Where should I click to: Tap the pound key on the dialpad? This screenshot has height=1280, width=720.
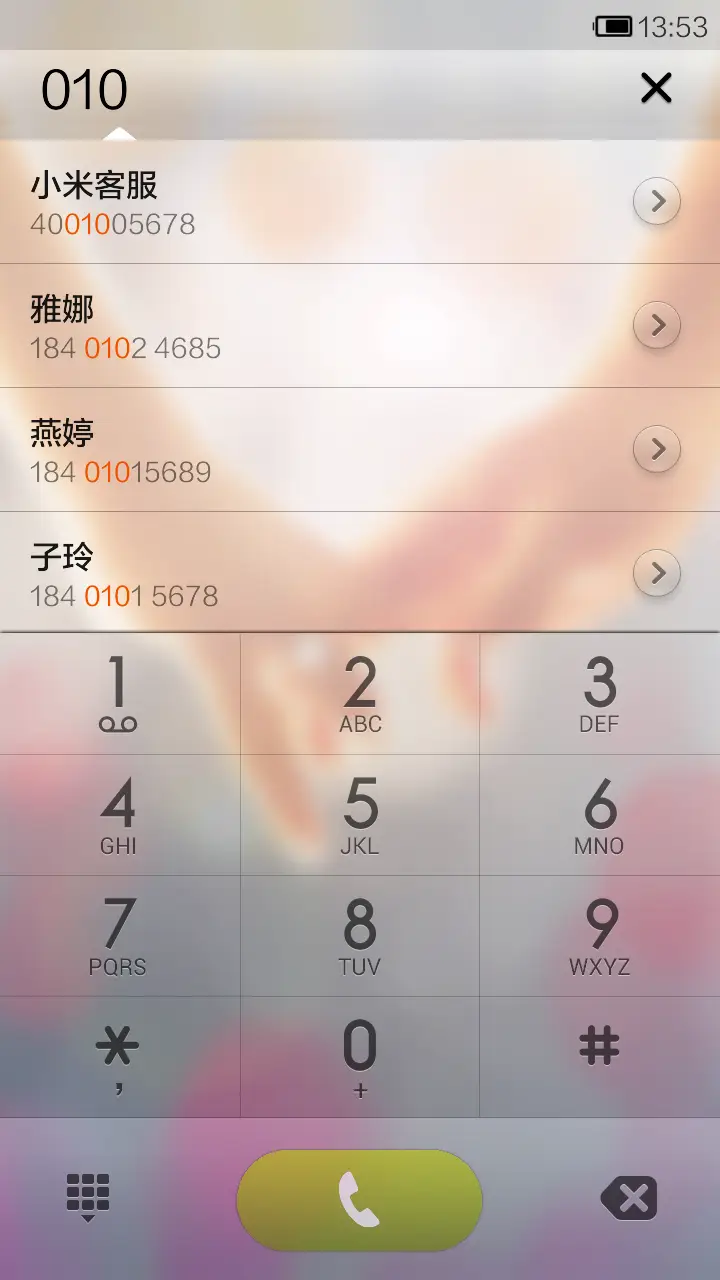click(x=598, y=1048)
